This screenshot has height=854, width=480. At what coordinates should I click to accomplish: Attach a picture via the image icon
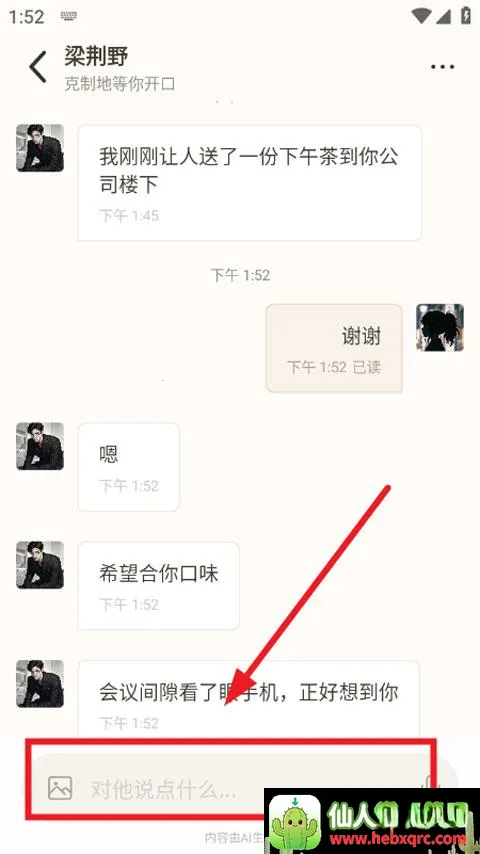(60, 788)
